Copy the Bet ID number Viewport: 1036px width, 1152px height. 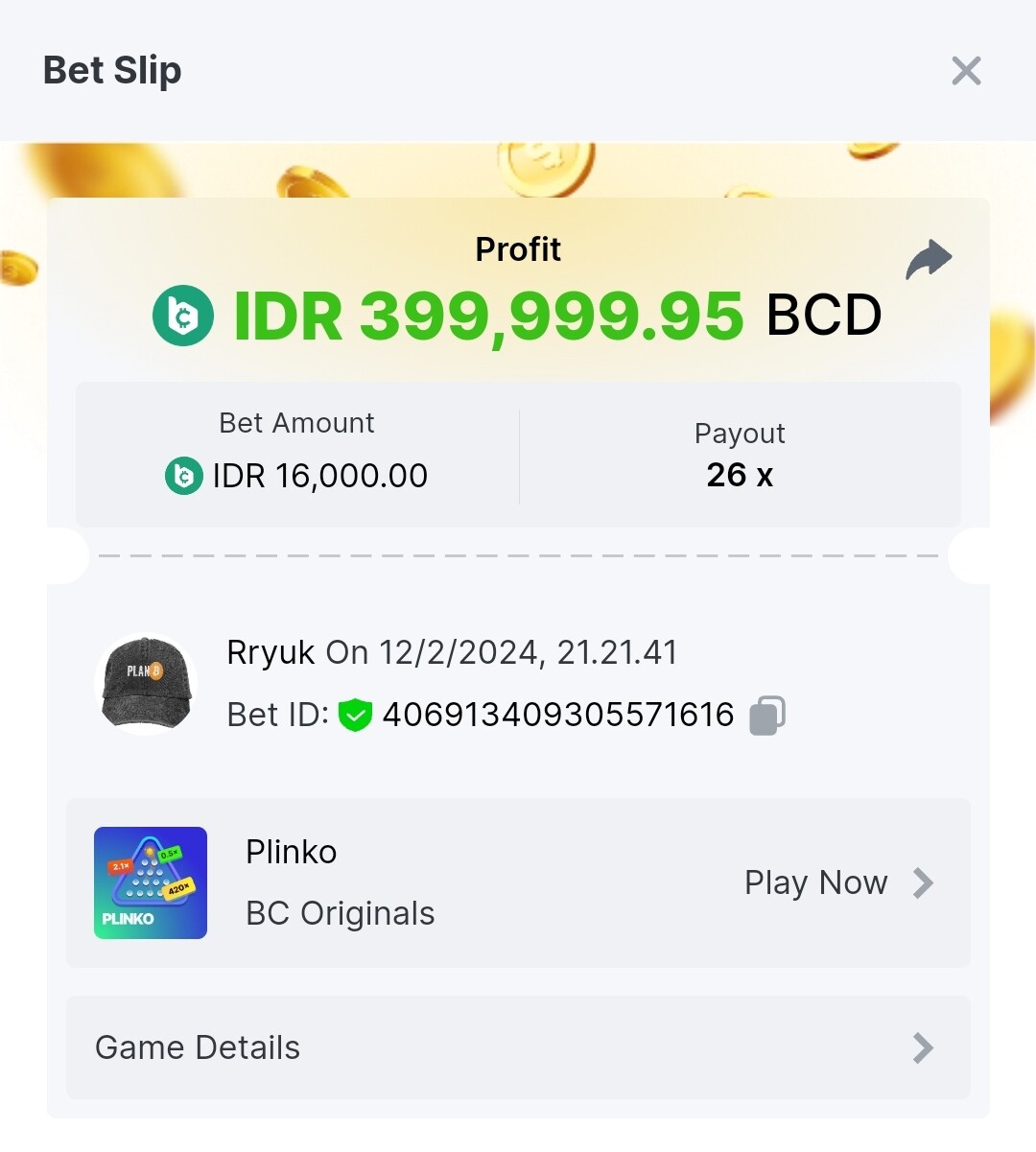767,715
